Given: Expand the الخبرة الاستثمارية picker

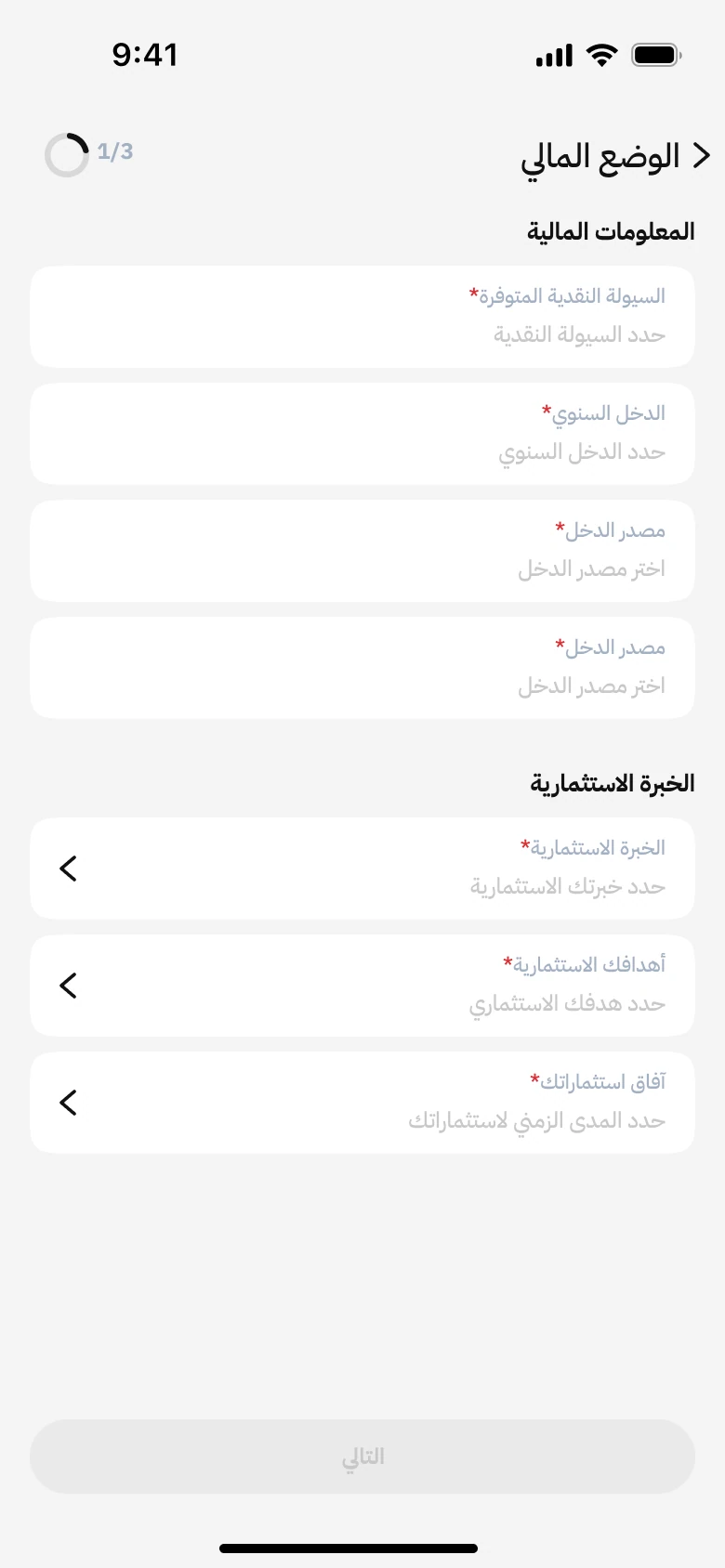Looking at the screenshot, I should click(x=362, y=869).
